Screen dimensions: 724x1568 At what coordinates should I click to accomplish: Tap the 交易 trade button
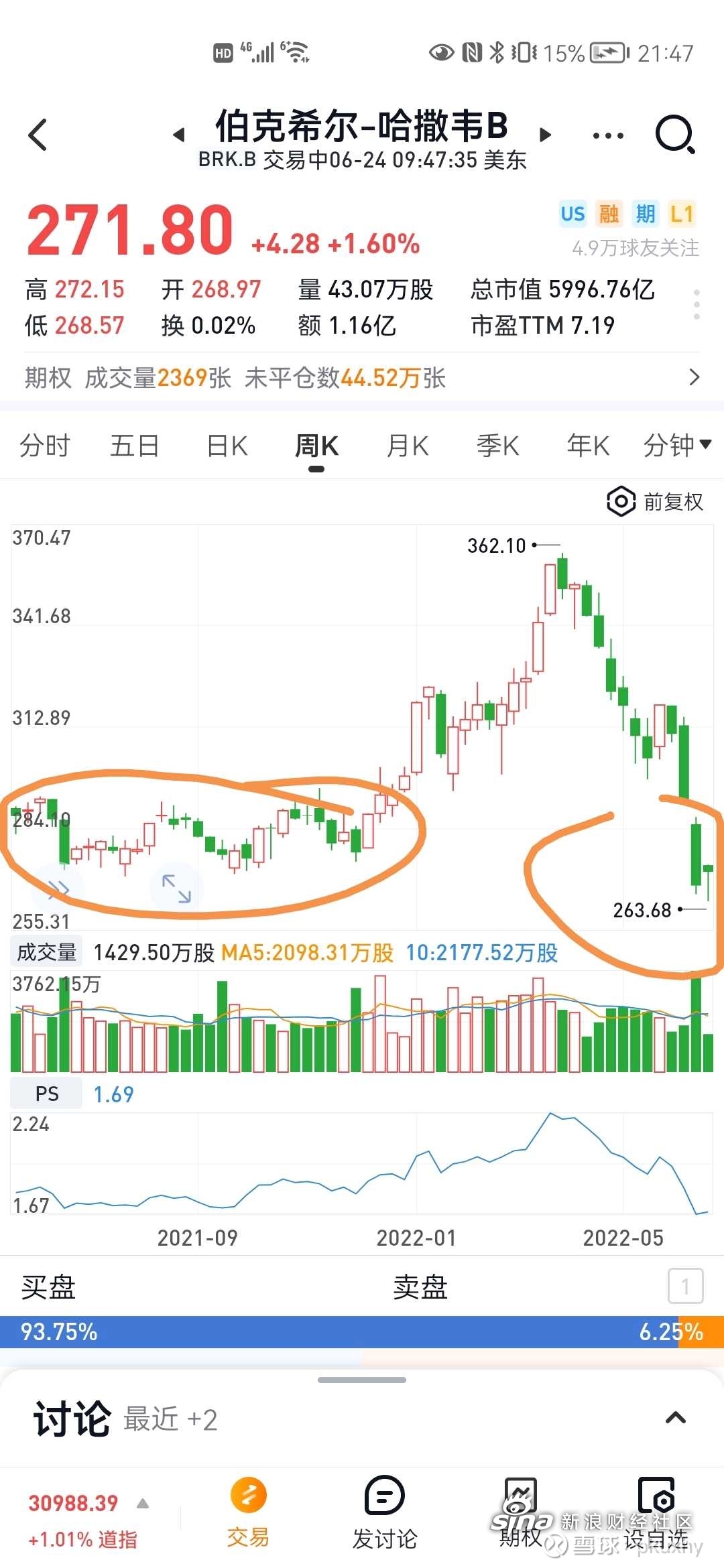point(248,1512)
